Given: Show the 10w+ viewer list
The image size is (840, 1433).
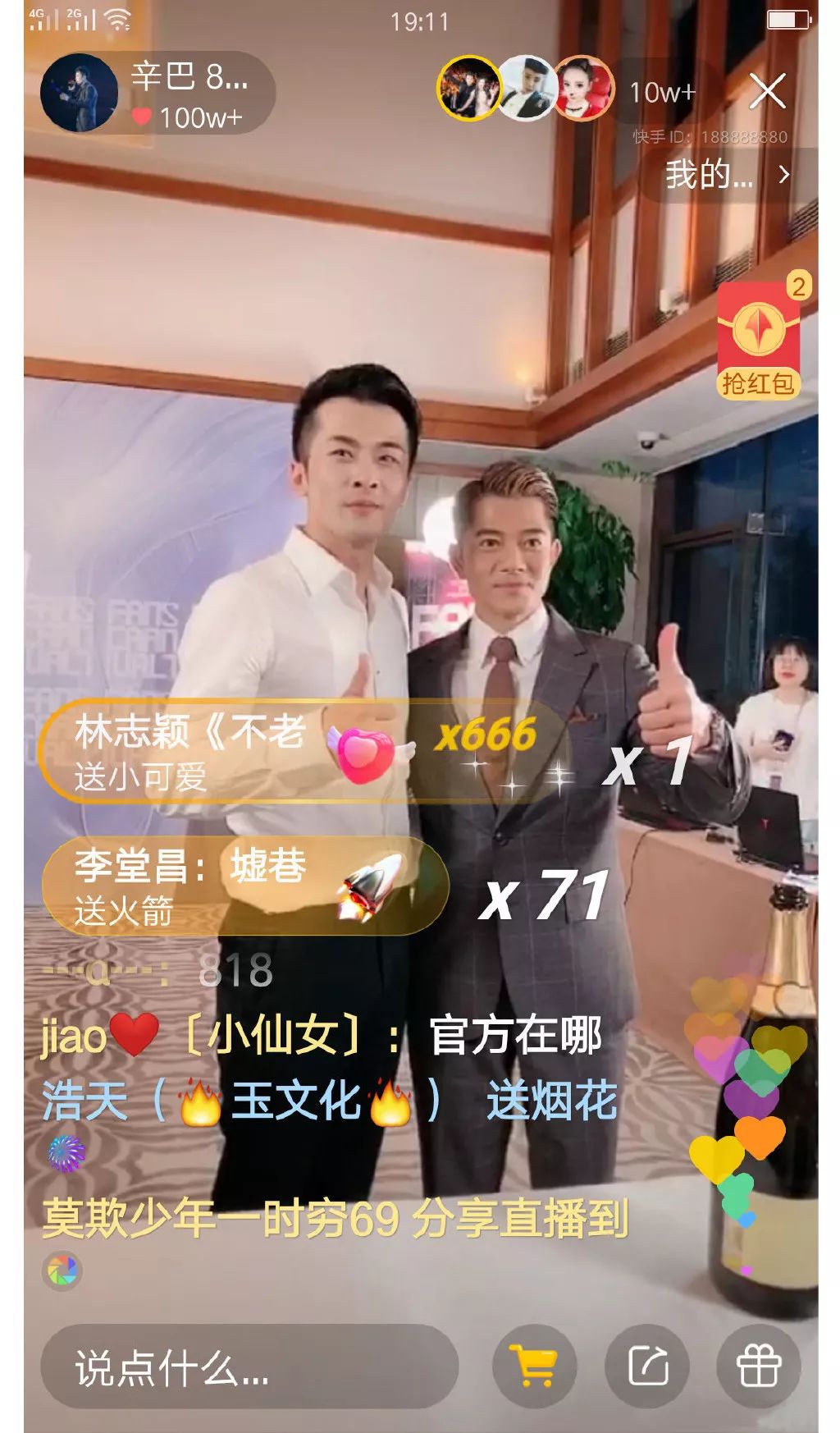Looking at the screenshot, I should coord(661,93).
